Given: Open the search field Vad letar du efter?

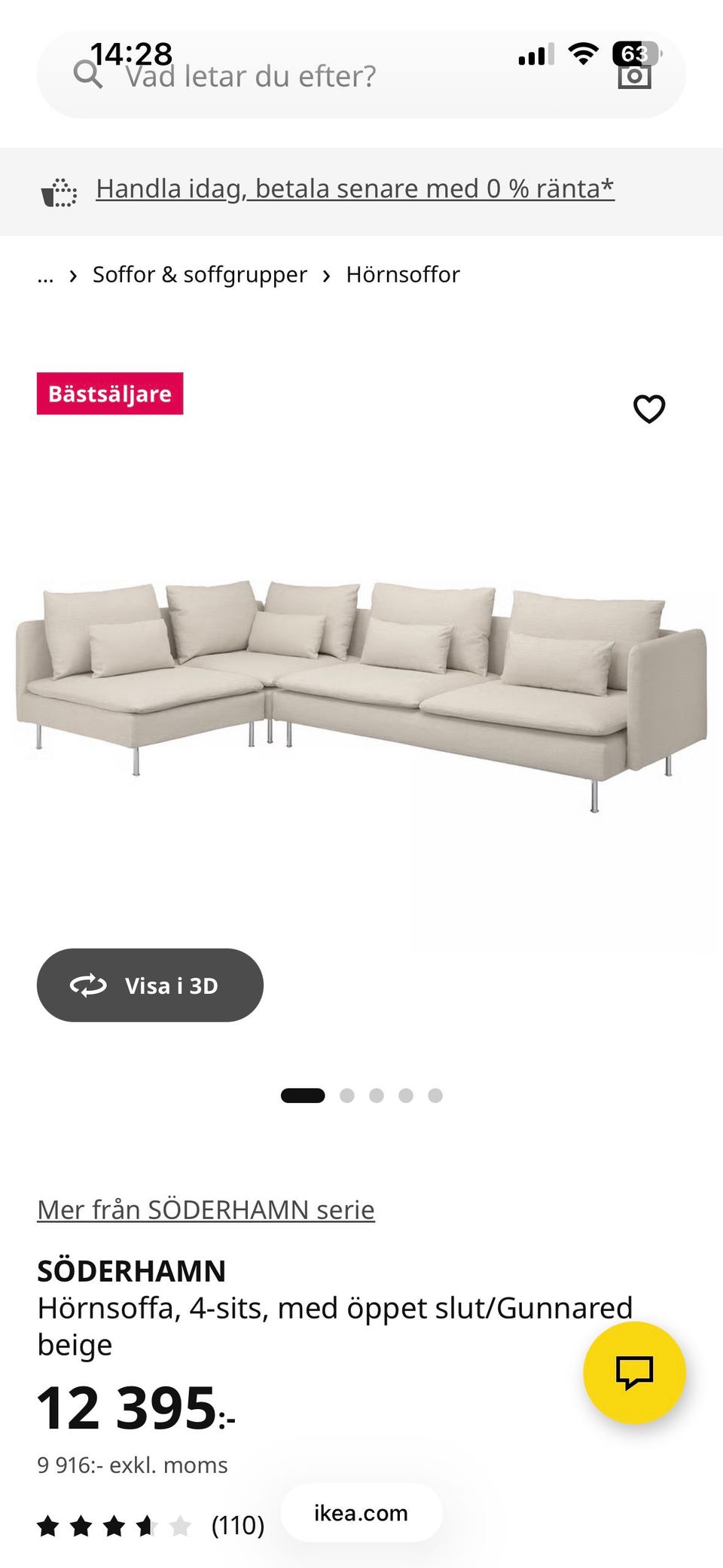Looking at the screenshot, I should [361, 75].
